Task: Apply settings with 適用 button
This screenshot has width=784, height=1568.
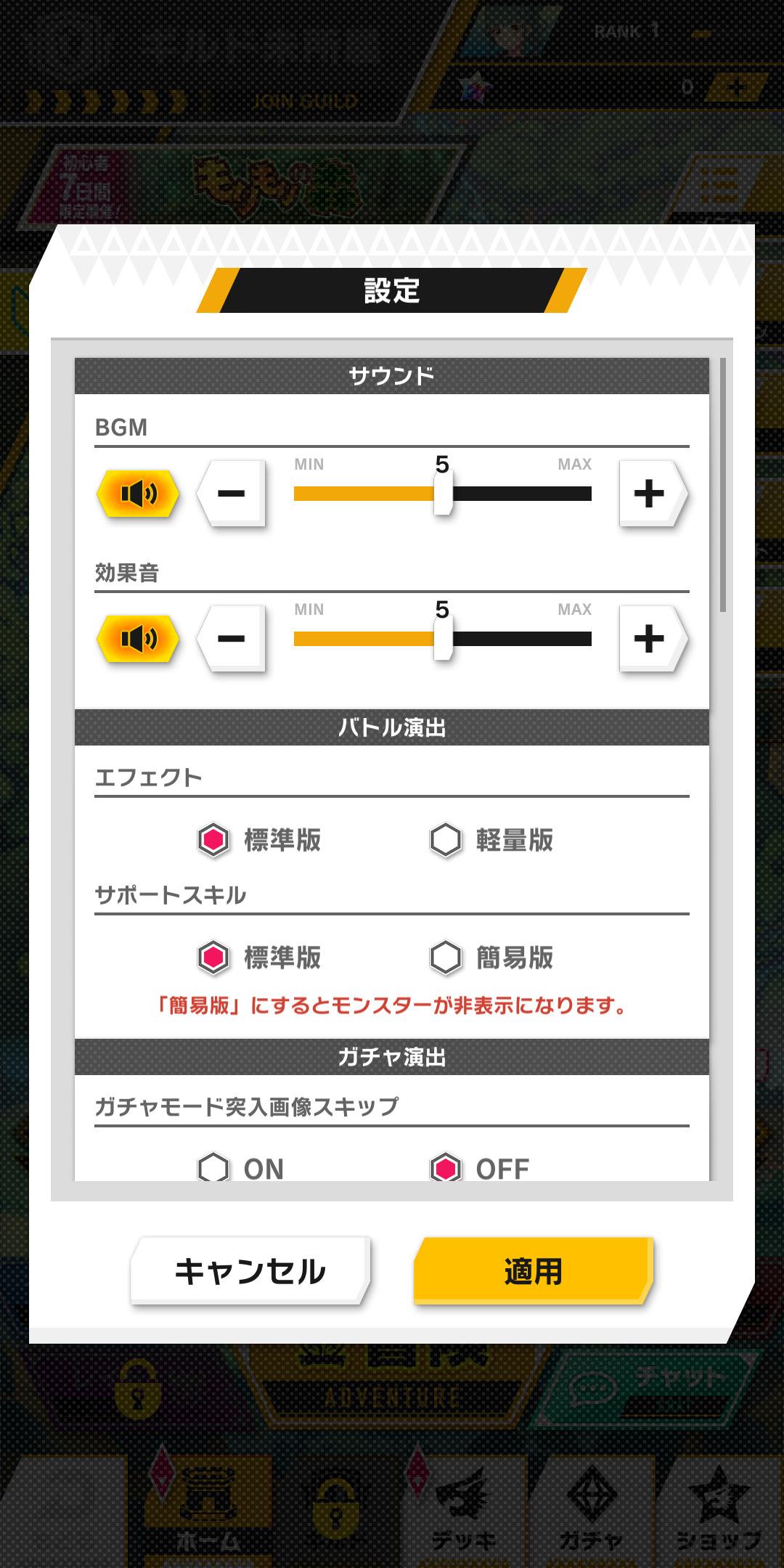Action: (x=534, y=1272)
